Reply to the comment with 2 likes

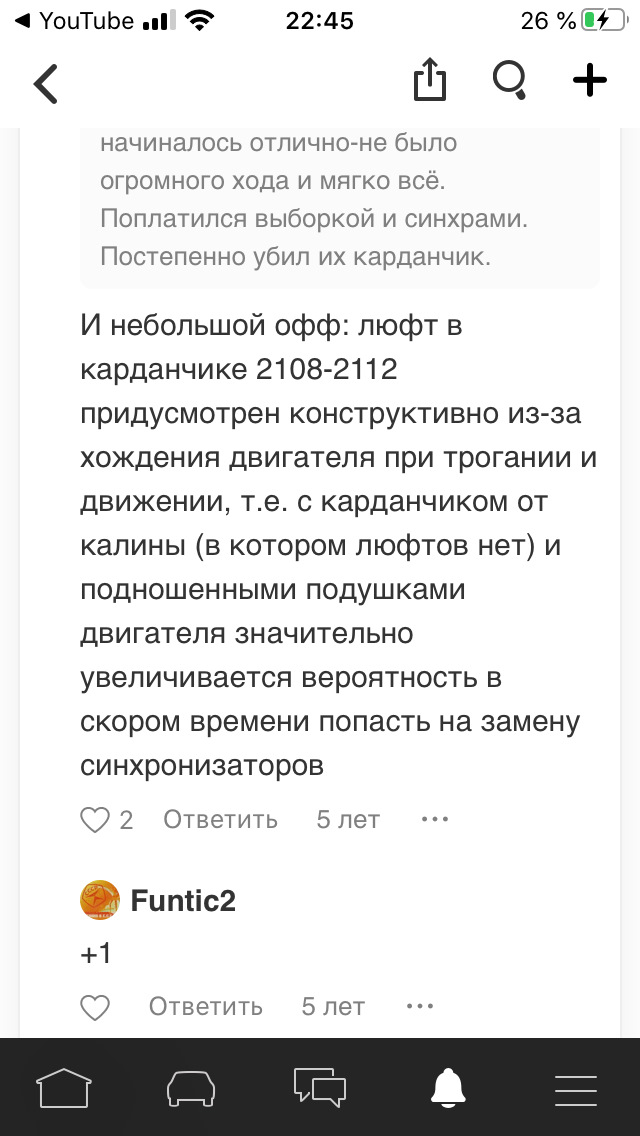tap(220, 819)
